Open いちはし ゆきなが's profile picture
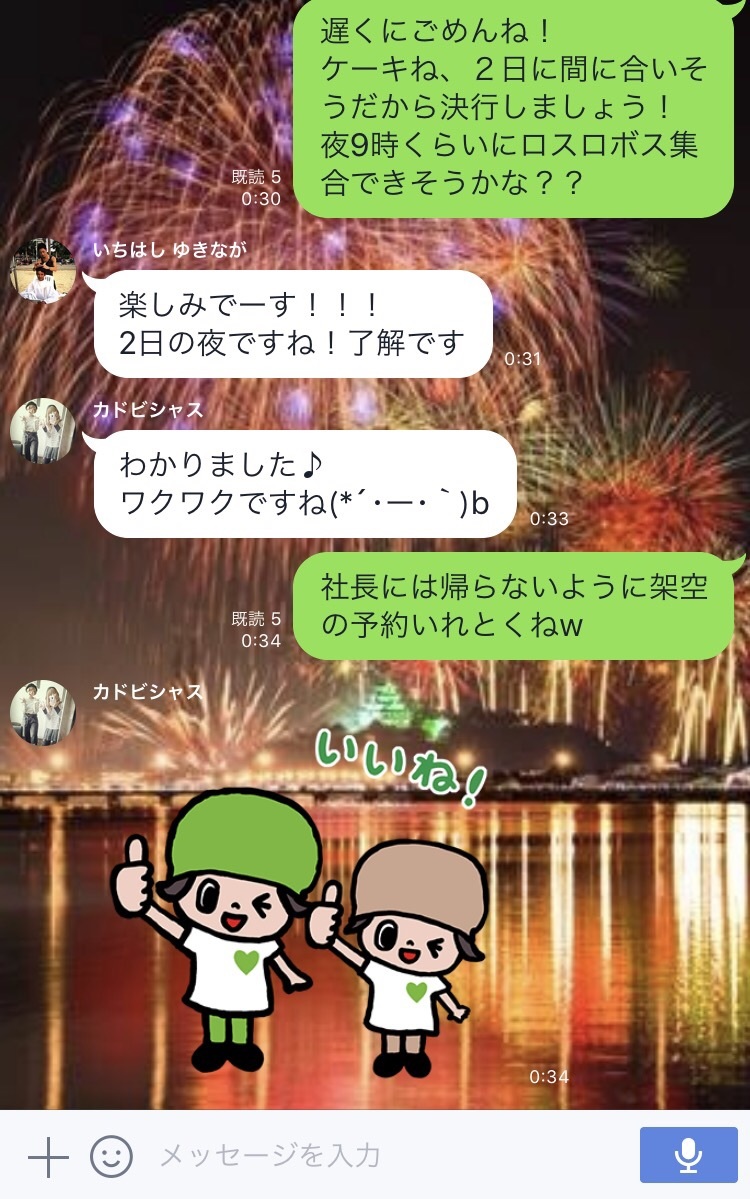 click(x=42, y=270)
